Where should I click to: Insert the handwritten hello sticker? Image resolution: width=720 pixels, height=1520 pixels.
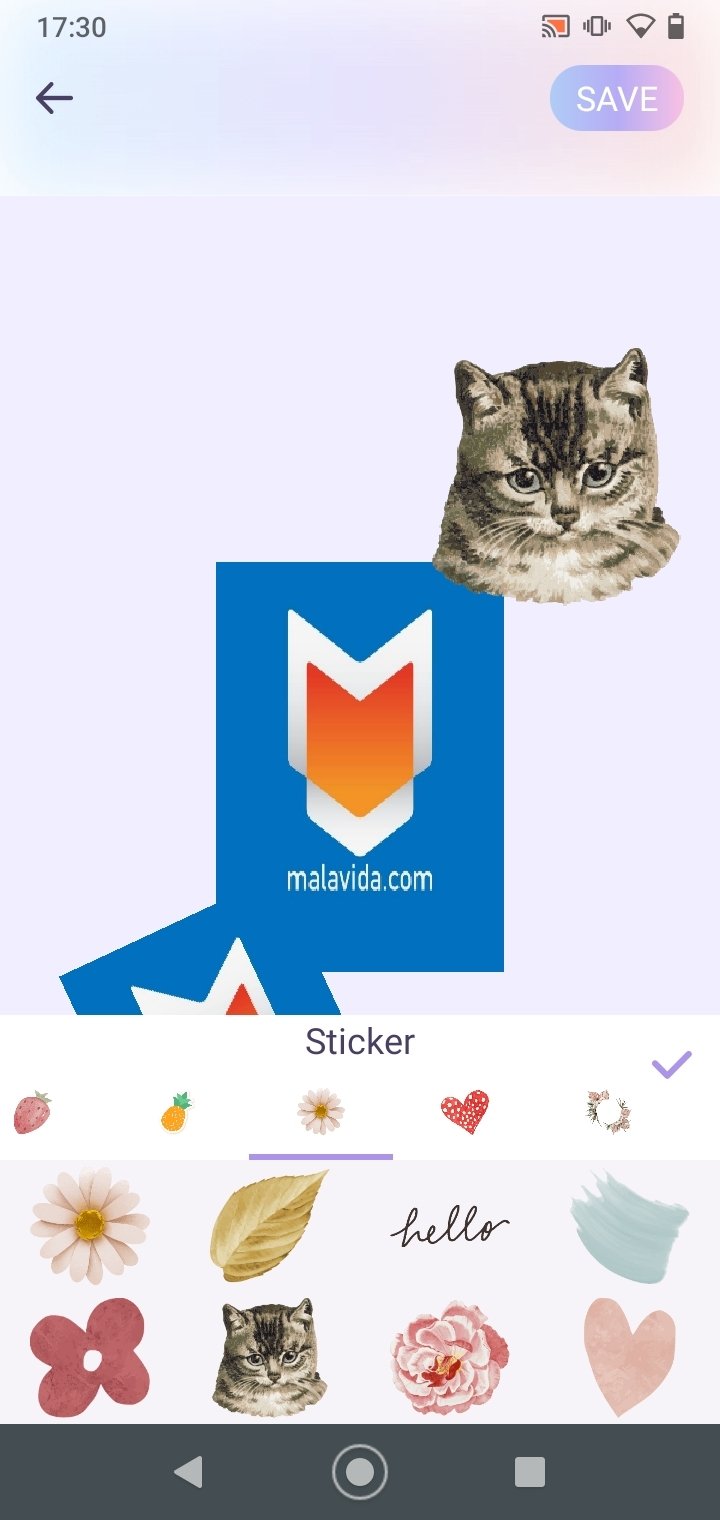[x=449, y=1227]
